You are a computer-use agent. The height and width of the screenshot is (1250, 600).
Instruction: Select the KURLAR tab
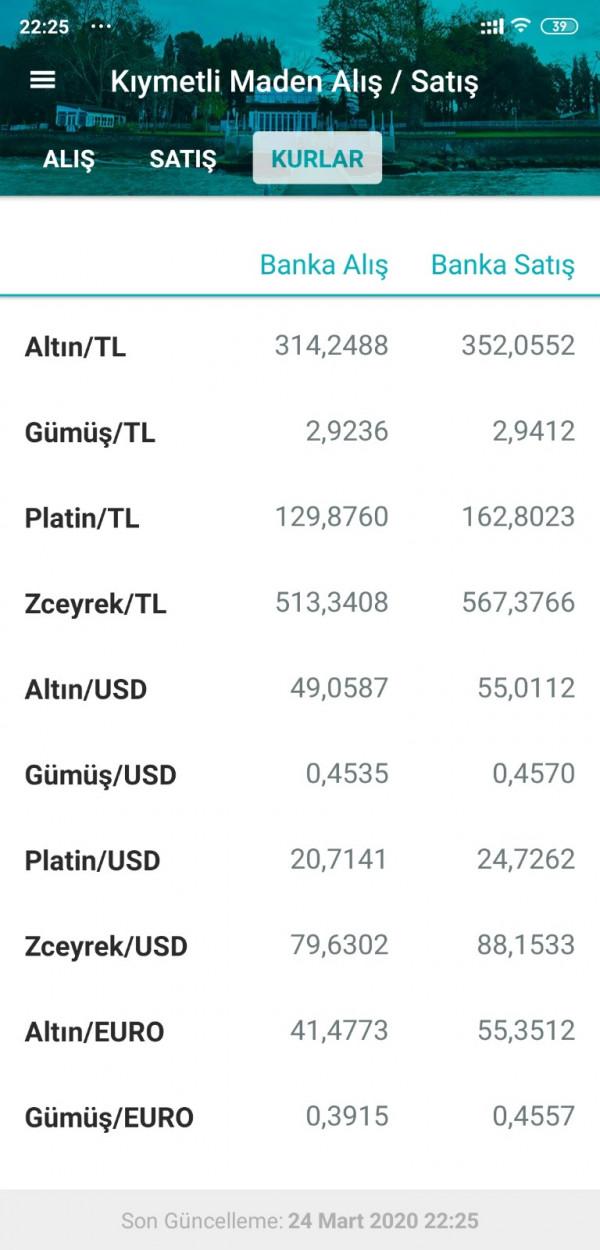click(x=317, y=158)
